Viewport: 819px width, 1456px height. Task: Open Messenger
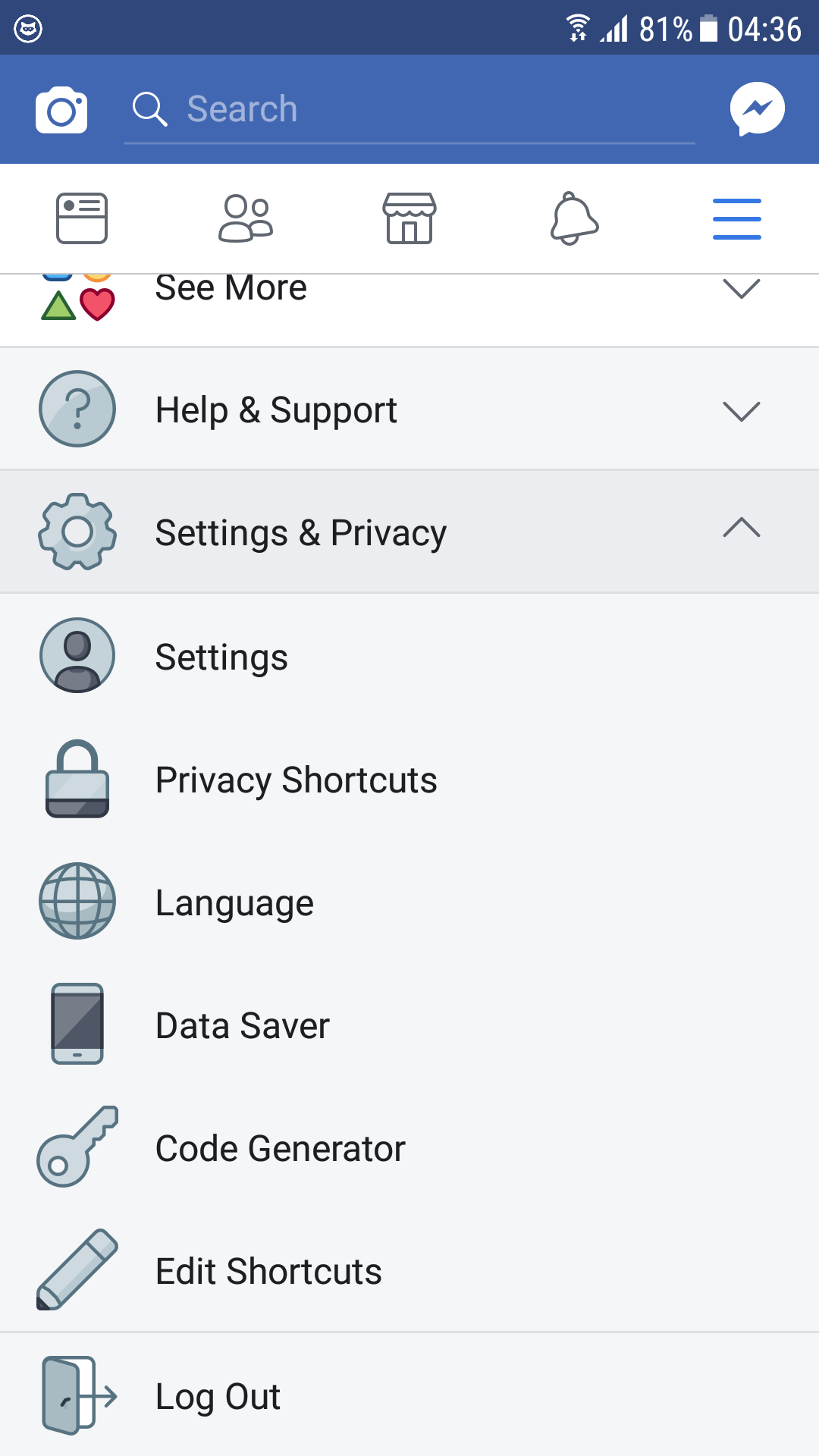[x=757, y=109]
